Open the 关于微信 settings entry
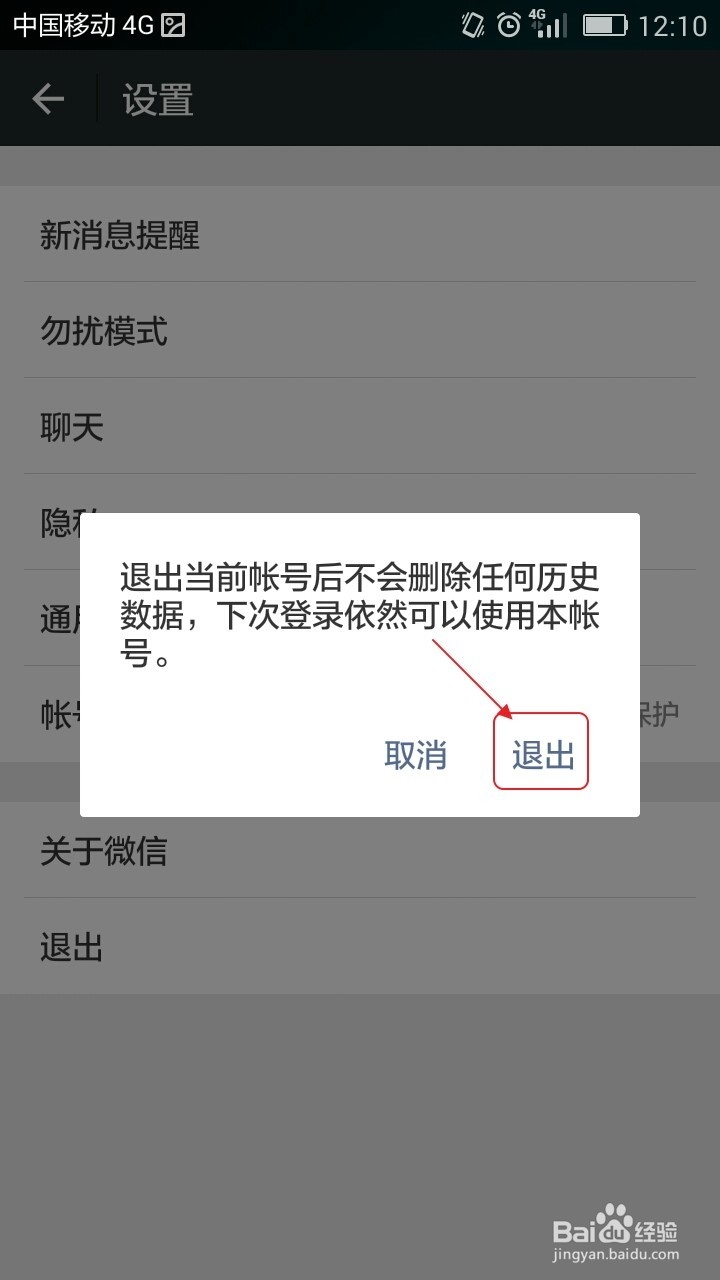This screenshot has width=720, height=1280. [104, 850]
